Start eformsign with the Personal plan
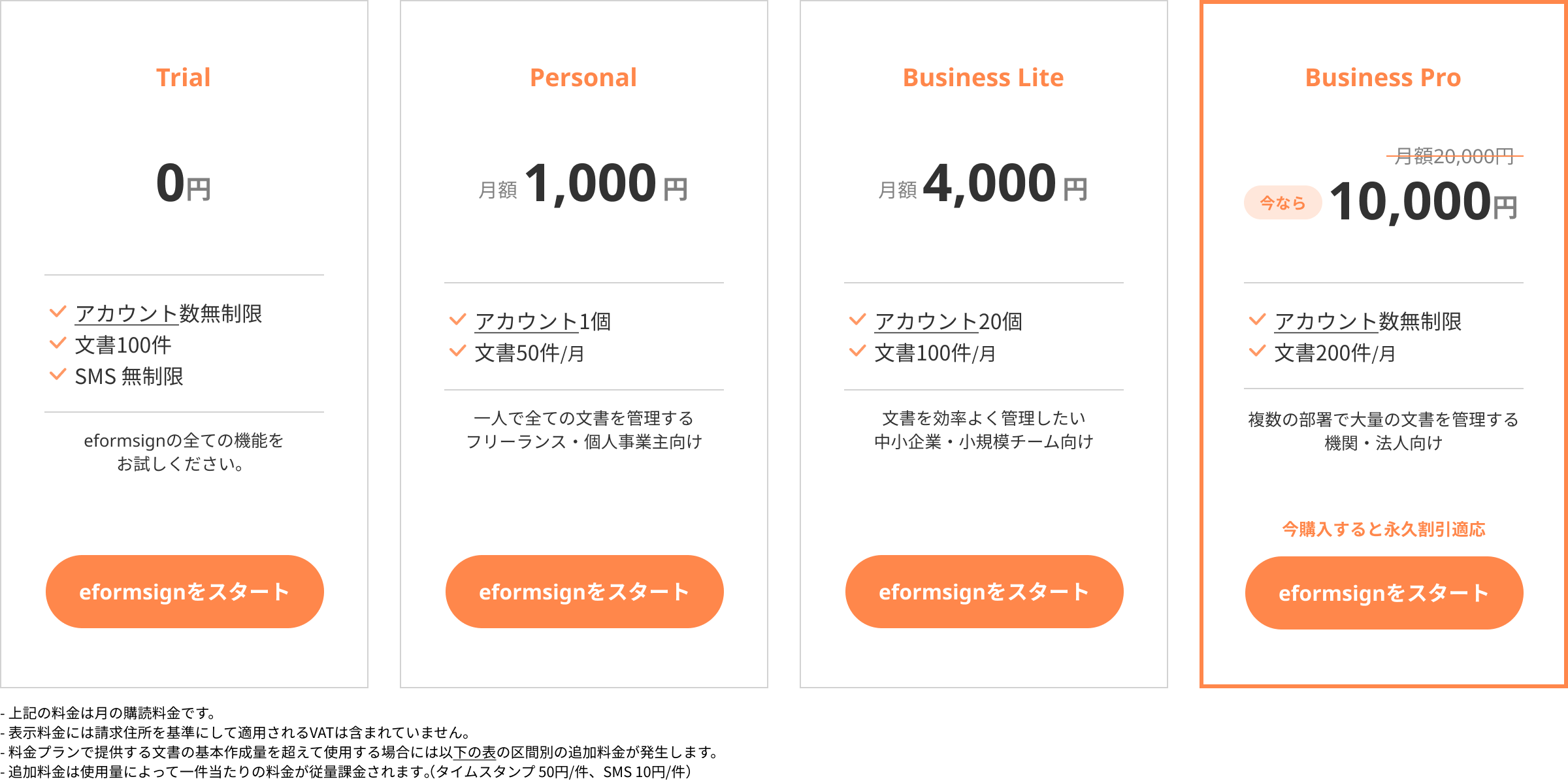The image size is (1568, 781). [584, 592]
